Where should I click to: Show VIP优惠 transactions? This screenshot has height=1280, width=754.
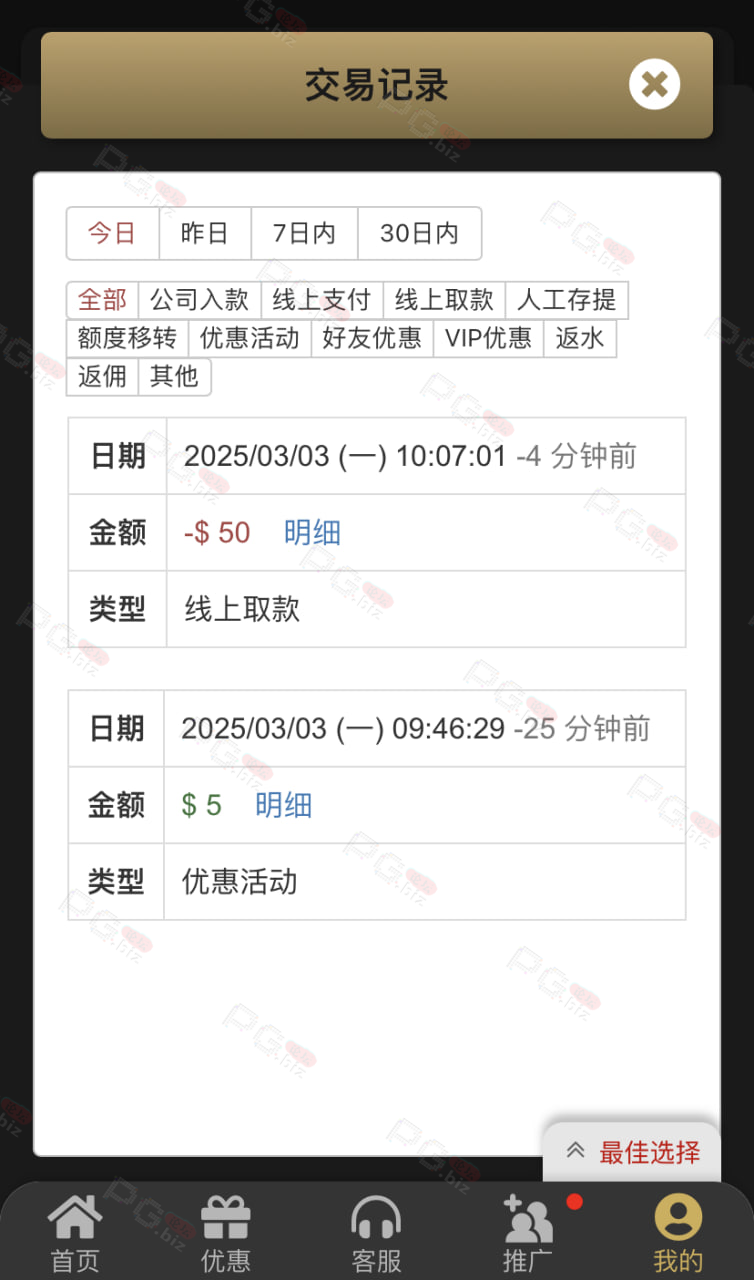point(488,338)
